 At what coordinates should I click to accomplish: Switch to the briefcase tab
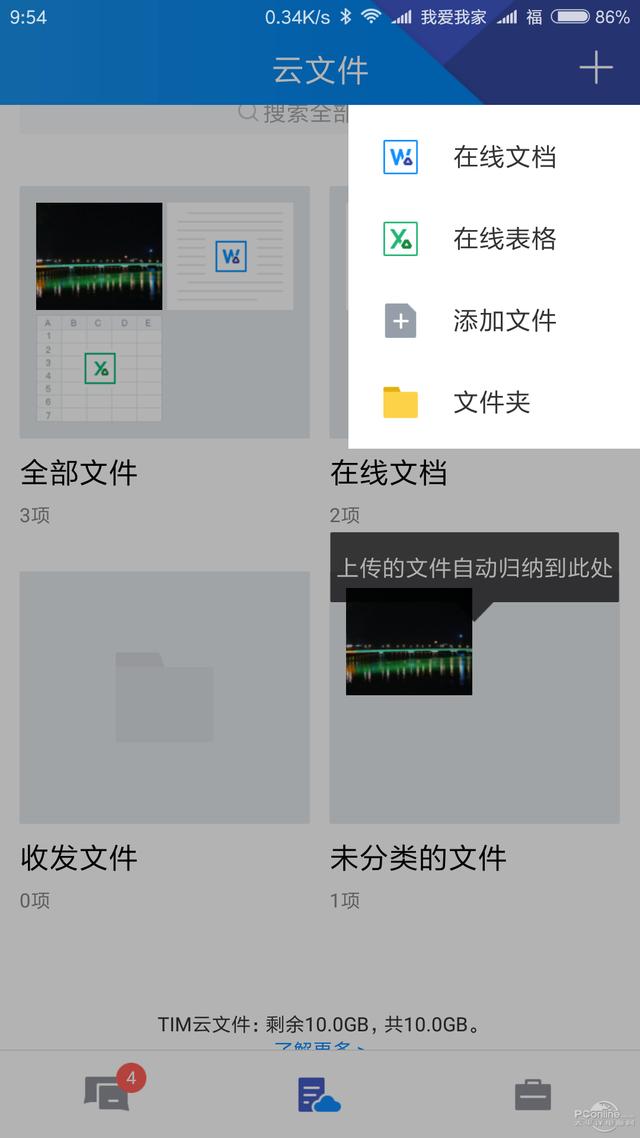pos(533,1095)
